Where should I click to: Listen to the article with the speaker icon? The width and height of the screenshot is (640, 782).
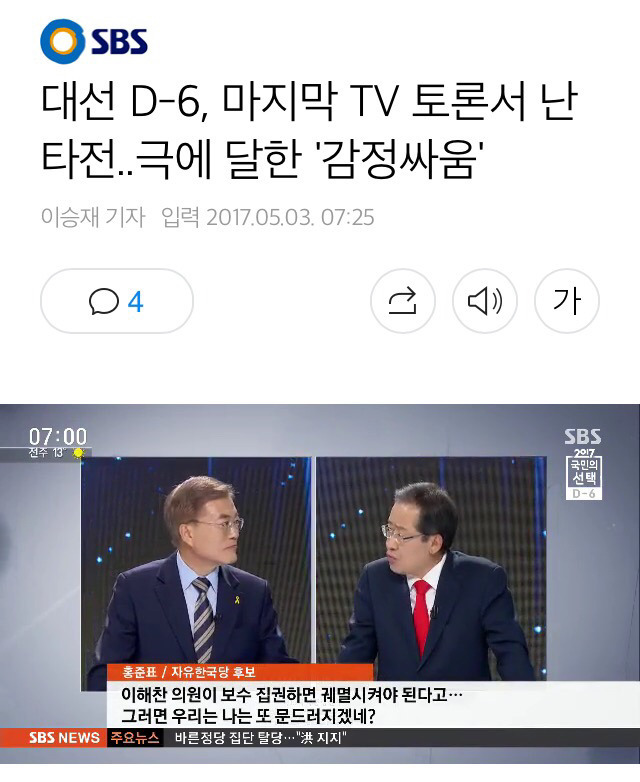tap(484, 301)
